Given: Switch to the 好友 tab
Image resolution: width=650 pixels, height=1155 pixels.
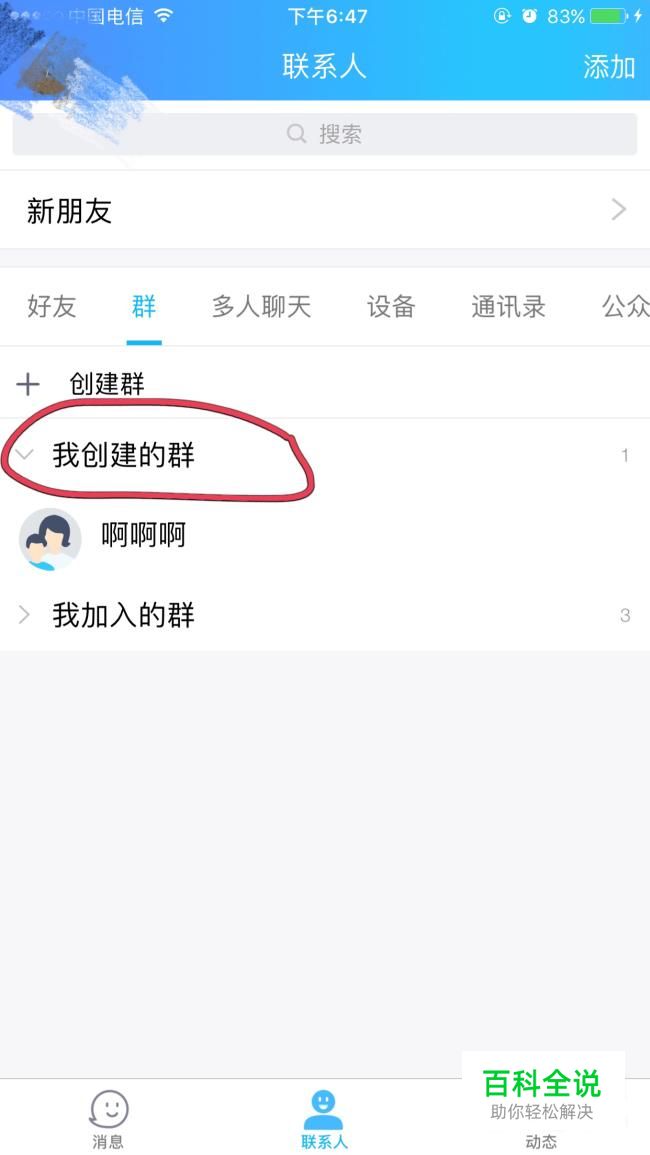Looking at the screenshot, I should 52,306.
